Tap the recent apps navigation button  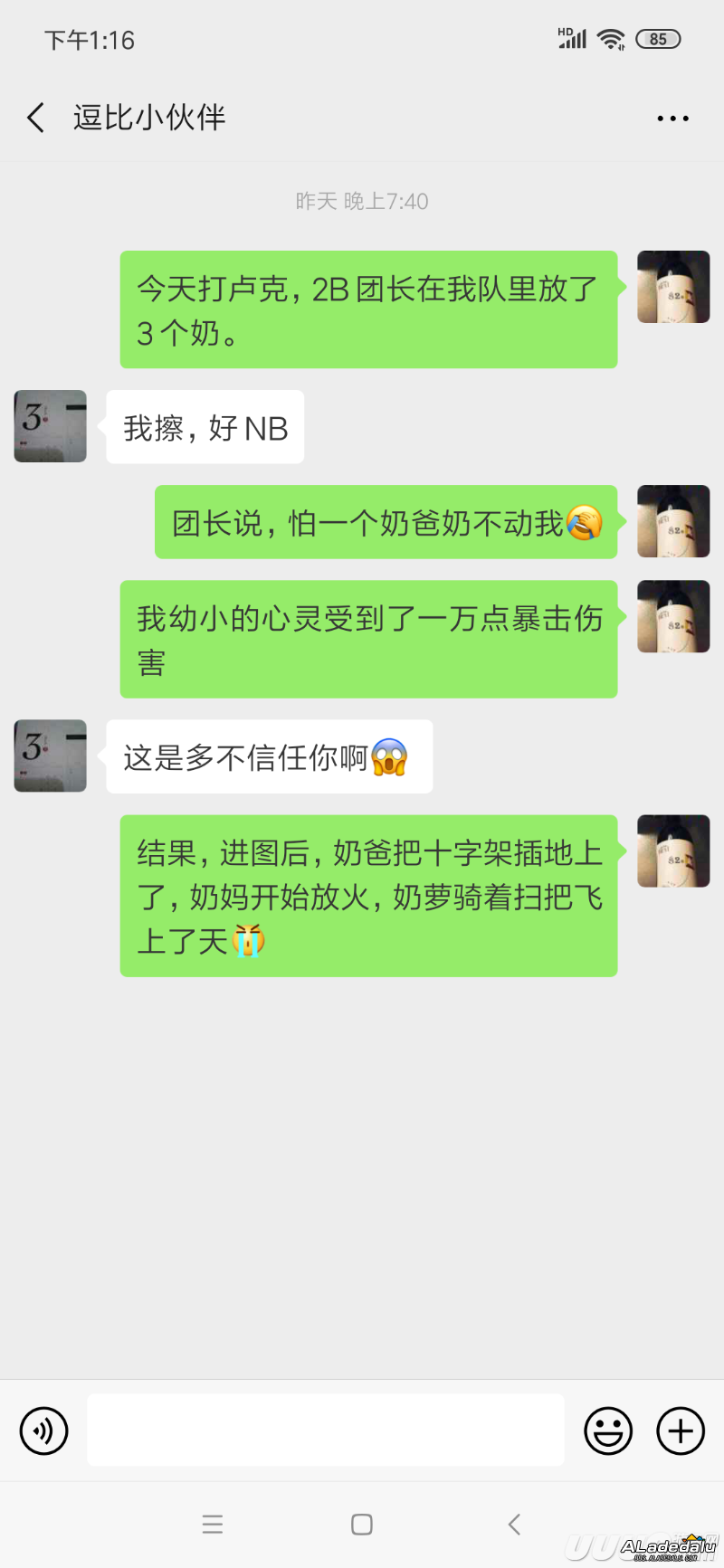pos(213,1524)
